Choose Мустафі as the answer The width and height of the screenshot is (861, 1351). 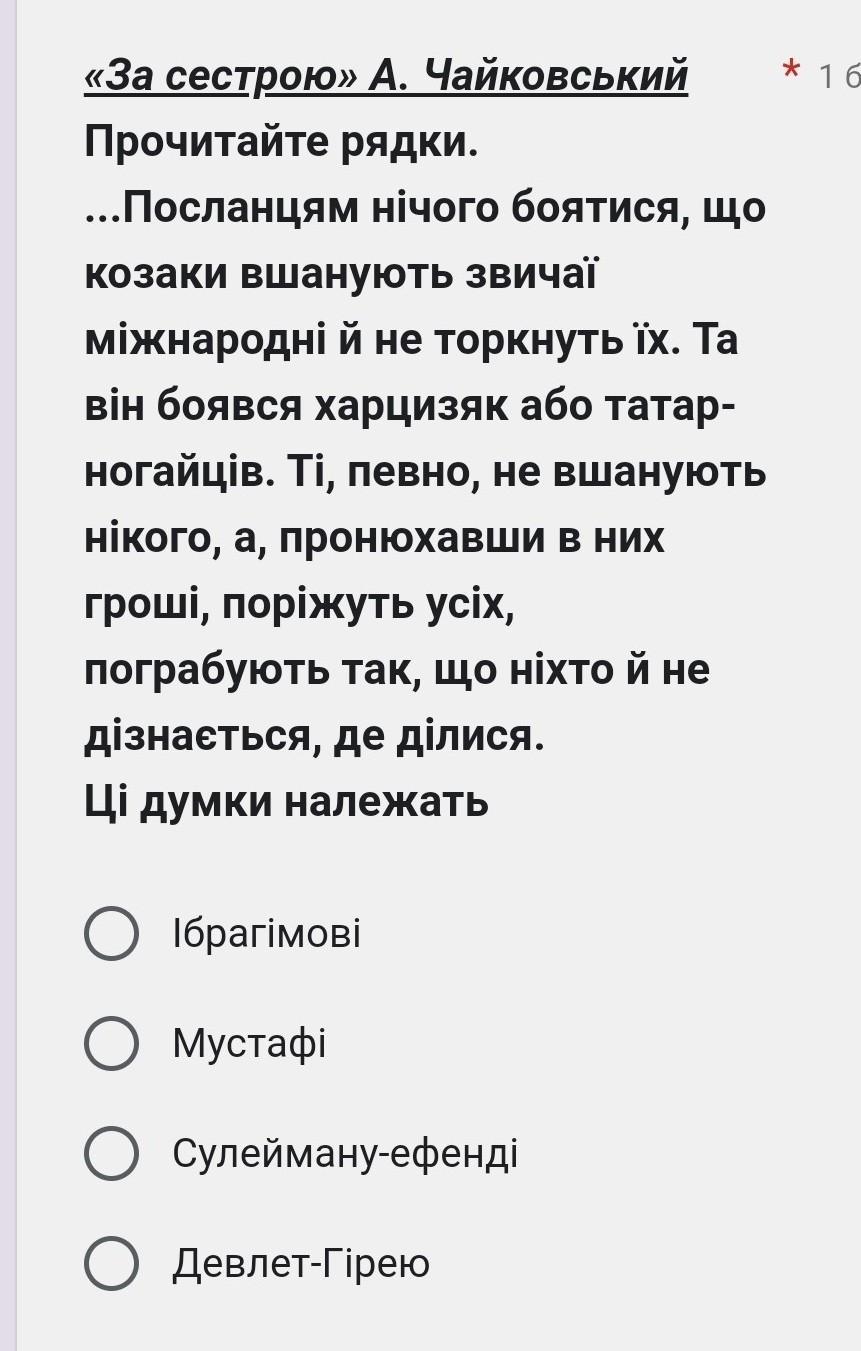pos(111,1044)
